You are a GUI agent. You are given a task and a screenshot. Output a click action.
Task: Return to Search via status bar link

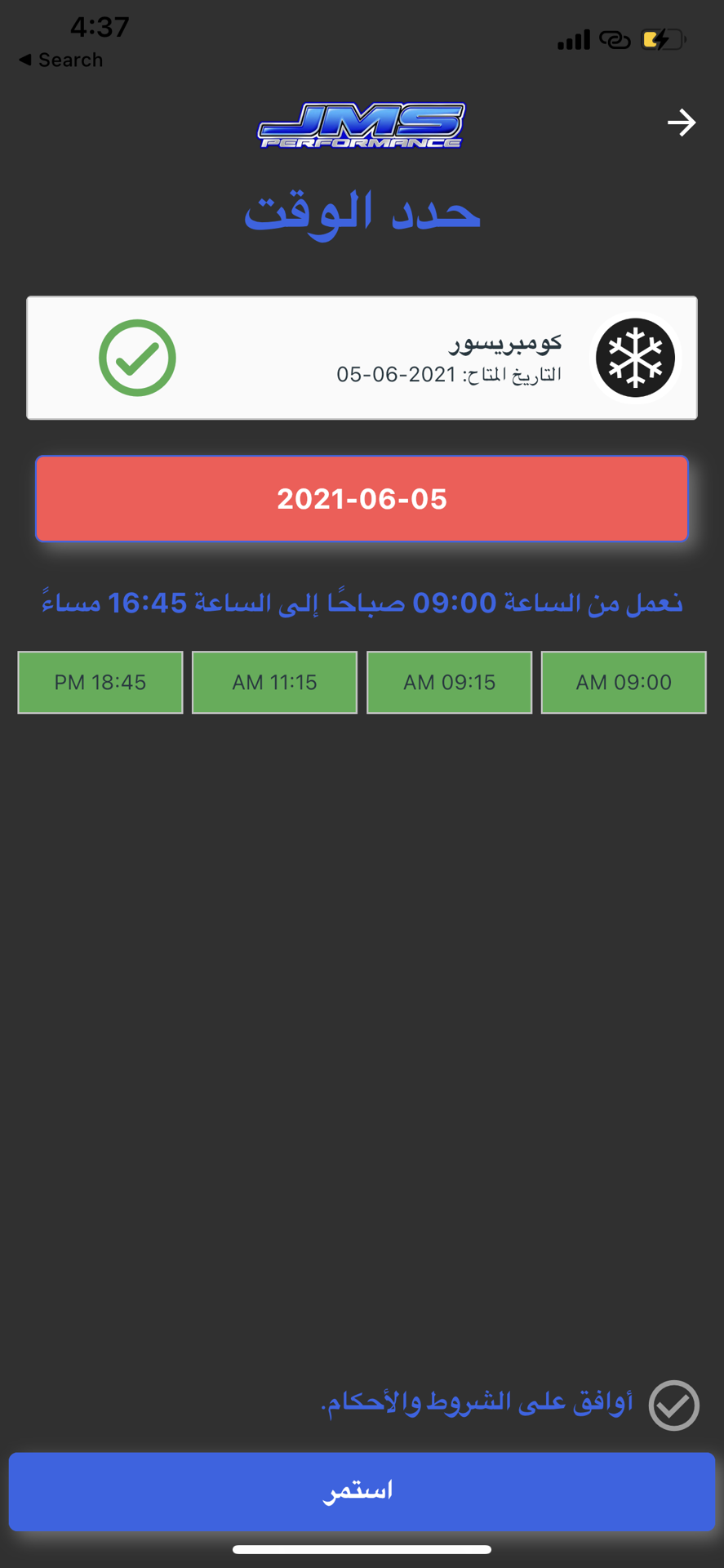pos(61,60)
